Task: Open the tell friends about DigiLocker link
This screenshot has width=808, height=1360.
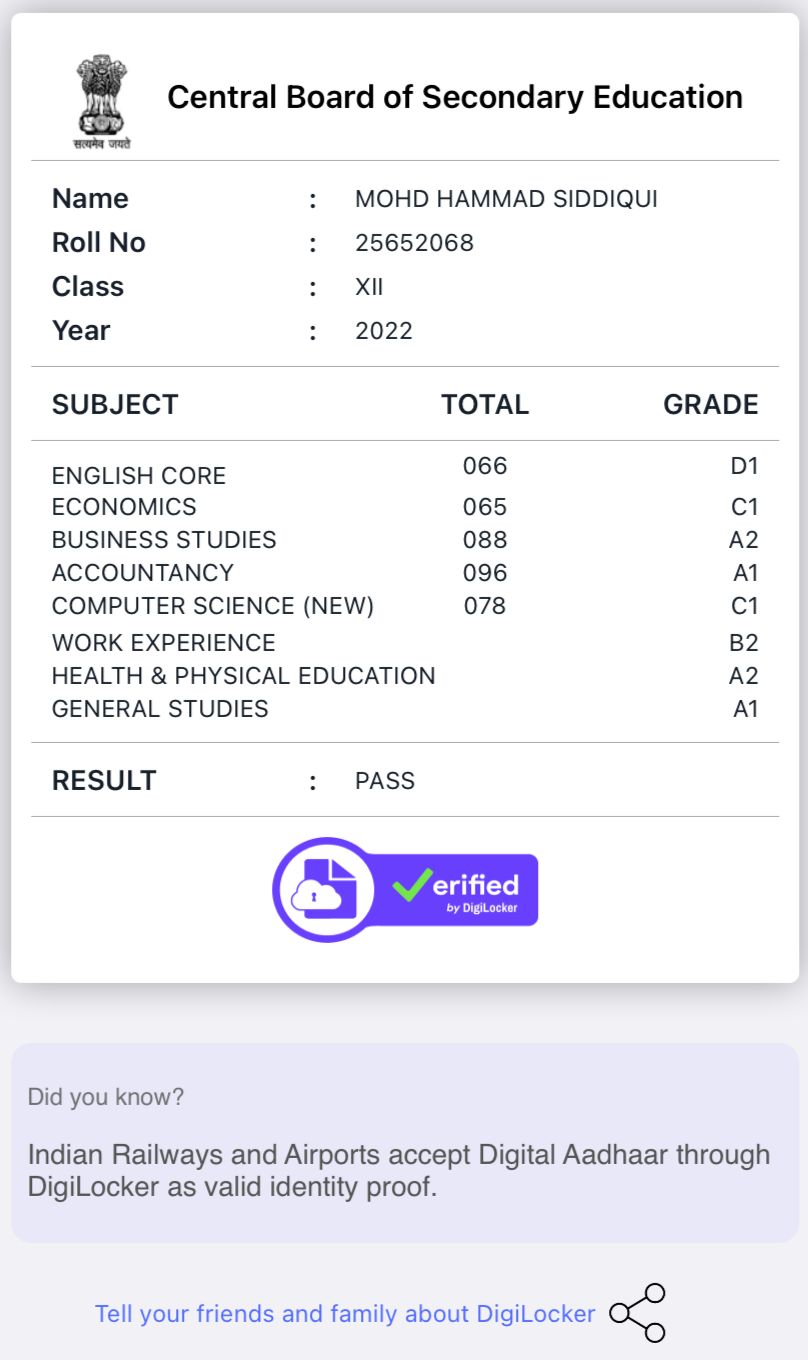Action: pyautogui.click(x=345, y=1314)
